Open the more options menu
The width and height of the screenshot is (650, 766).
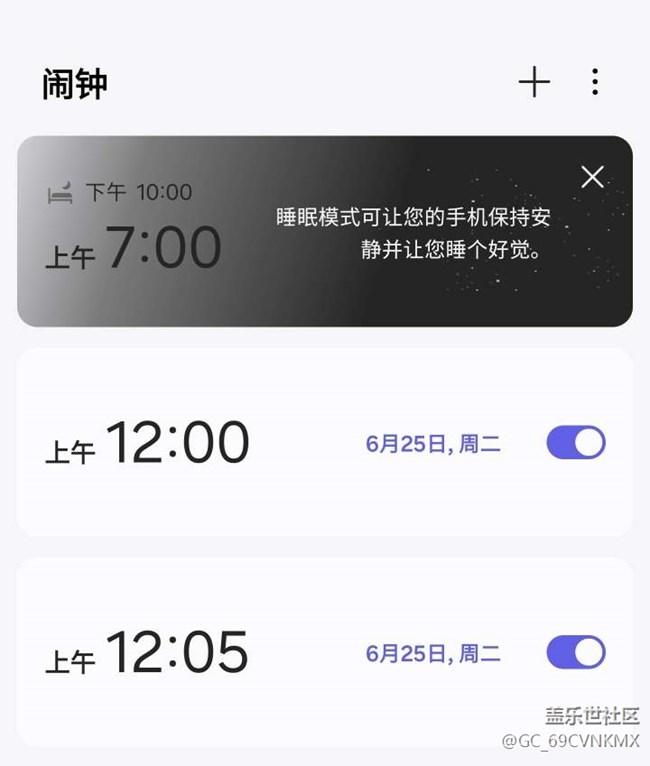coord(595,82)
